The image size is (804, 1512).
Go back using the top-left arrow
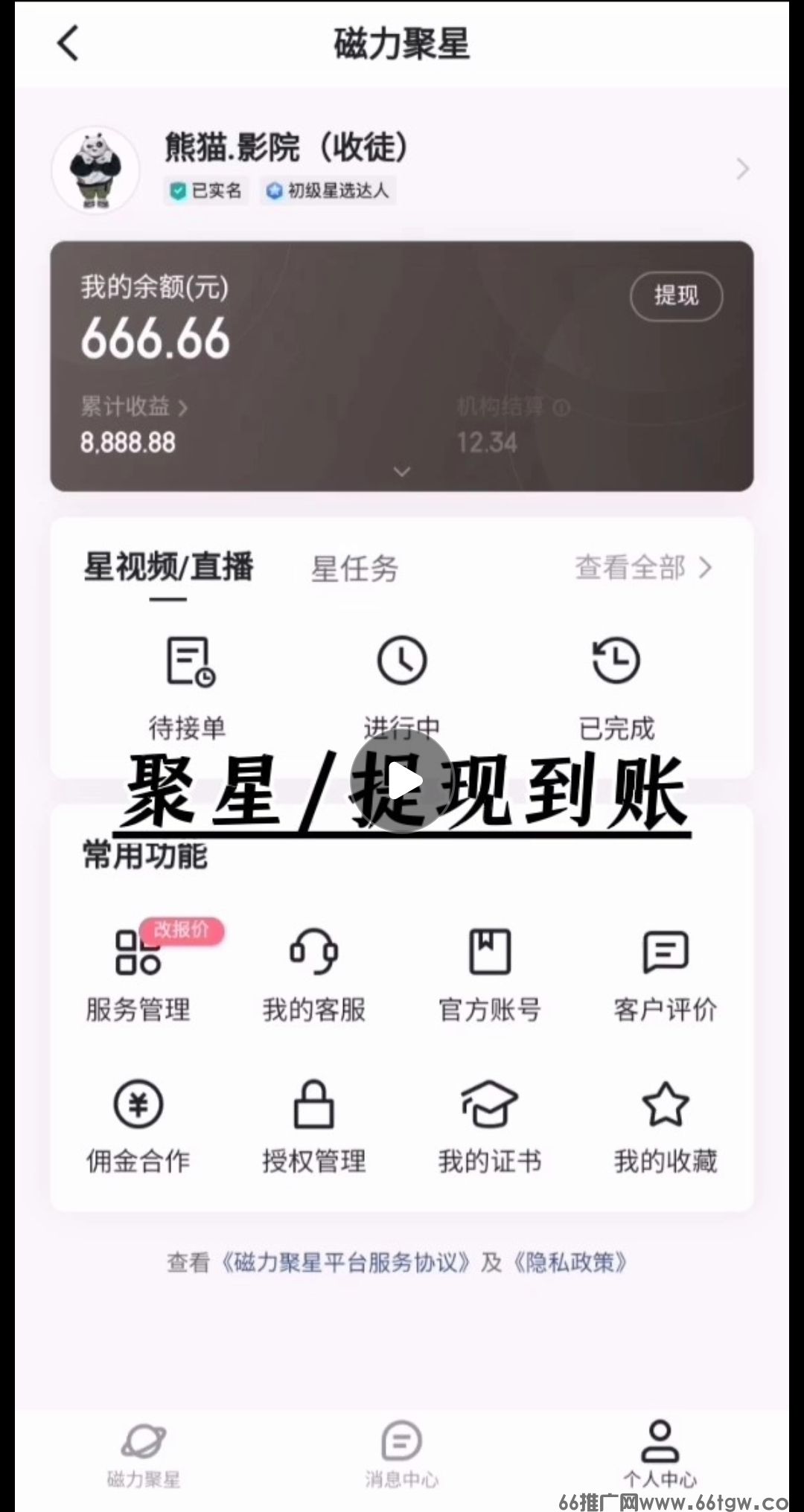pos(68,43)
